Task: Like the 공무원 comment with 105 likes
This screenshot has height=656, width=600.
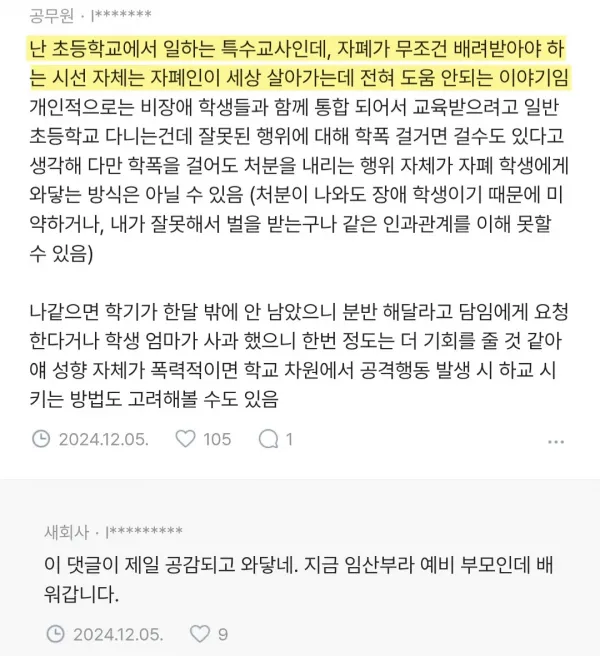Action: coord(184,439)
